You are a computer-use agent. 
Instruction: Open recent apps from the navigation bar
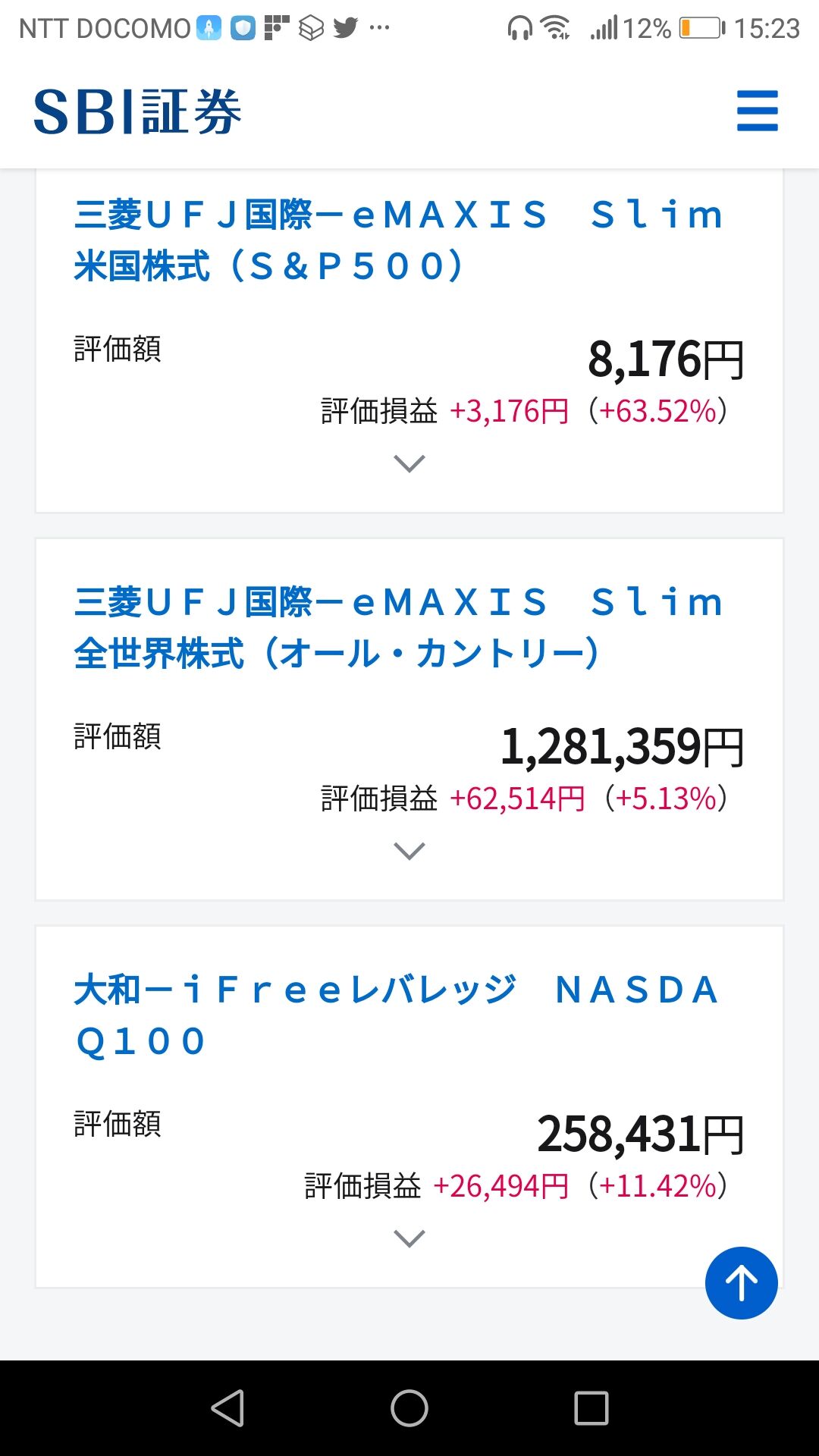pos(591,1408)
